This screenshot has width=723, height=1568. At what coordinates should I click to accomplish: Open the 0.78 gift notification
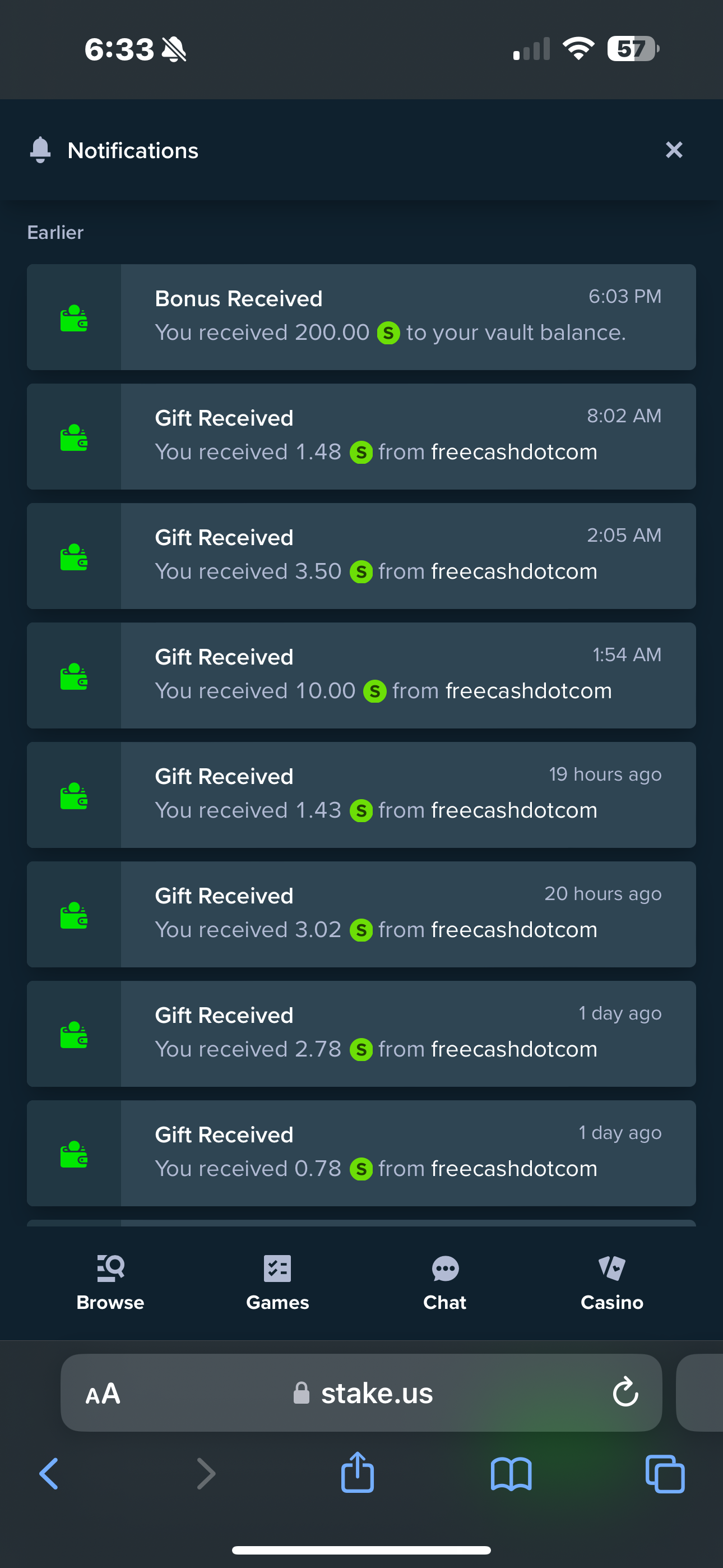coord(361,1152)
